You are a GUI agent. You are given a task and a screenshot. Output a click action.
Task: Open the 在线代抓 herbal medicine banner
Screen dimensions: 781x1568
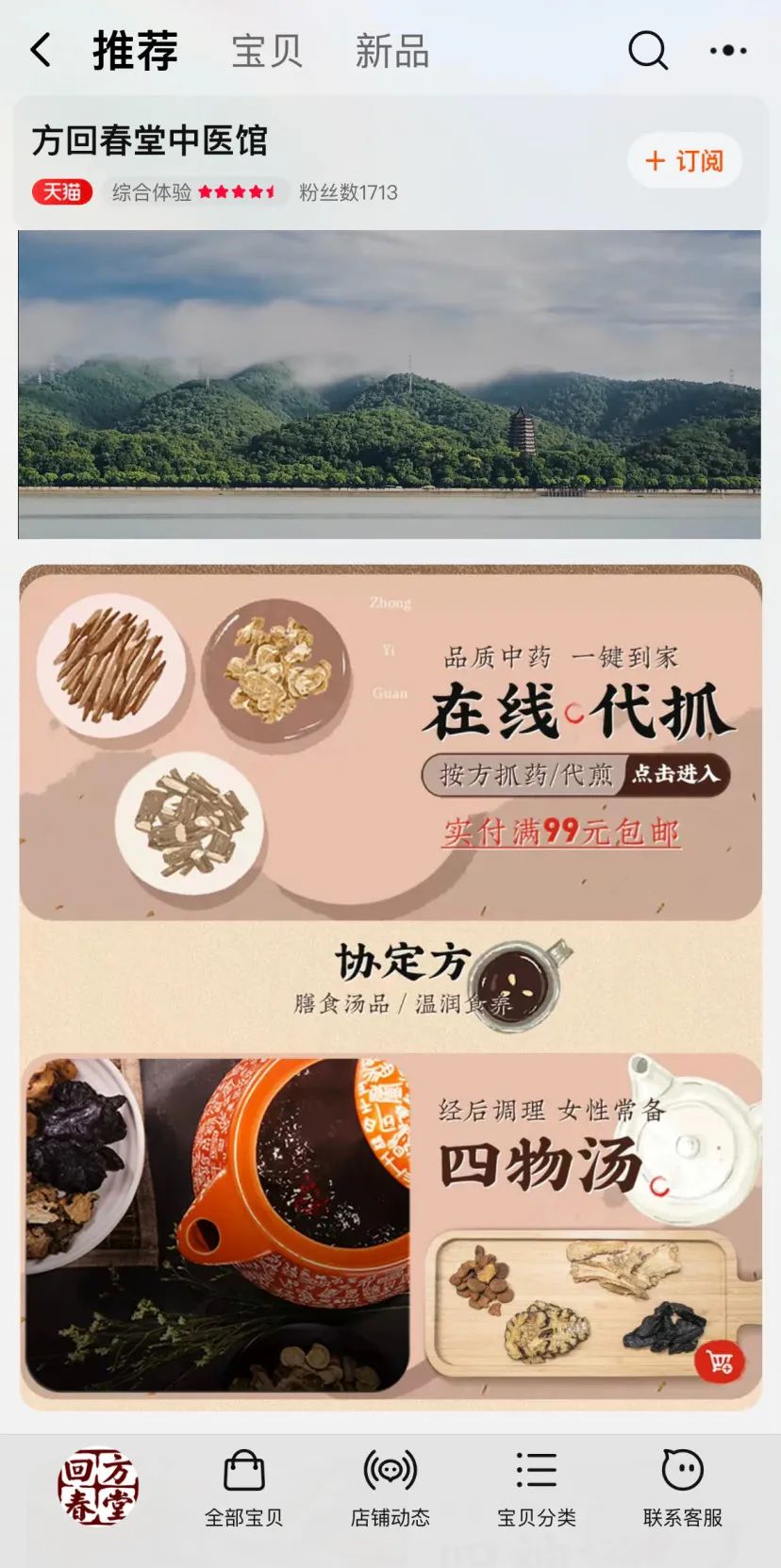point(390,742)
